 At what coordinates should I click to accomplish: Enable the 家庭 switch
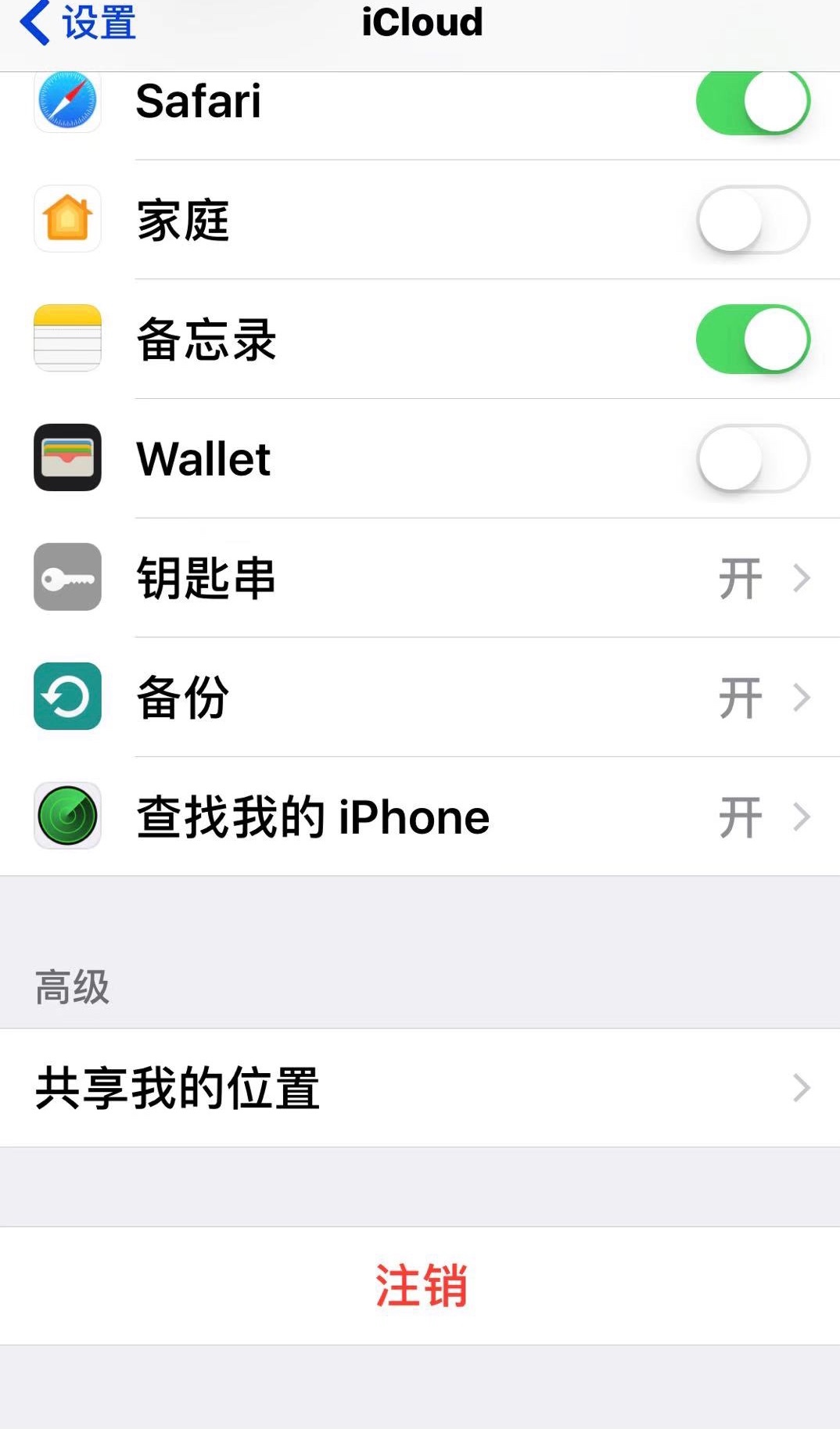tap(752, 220)
